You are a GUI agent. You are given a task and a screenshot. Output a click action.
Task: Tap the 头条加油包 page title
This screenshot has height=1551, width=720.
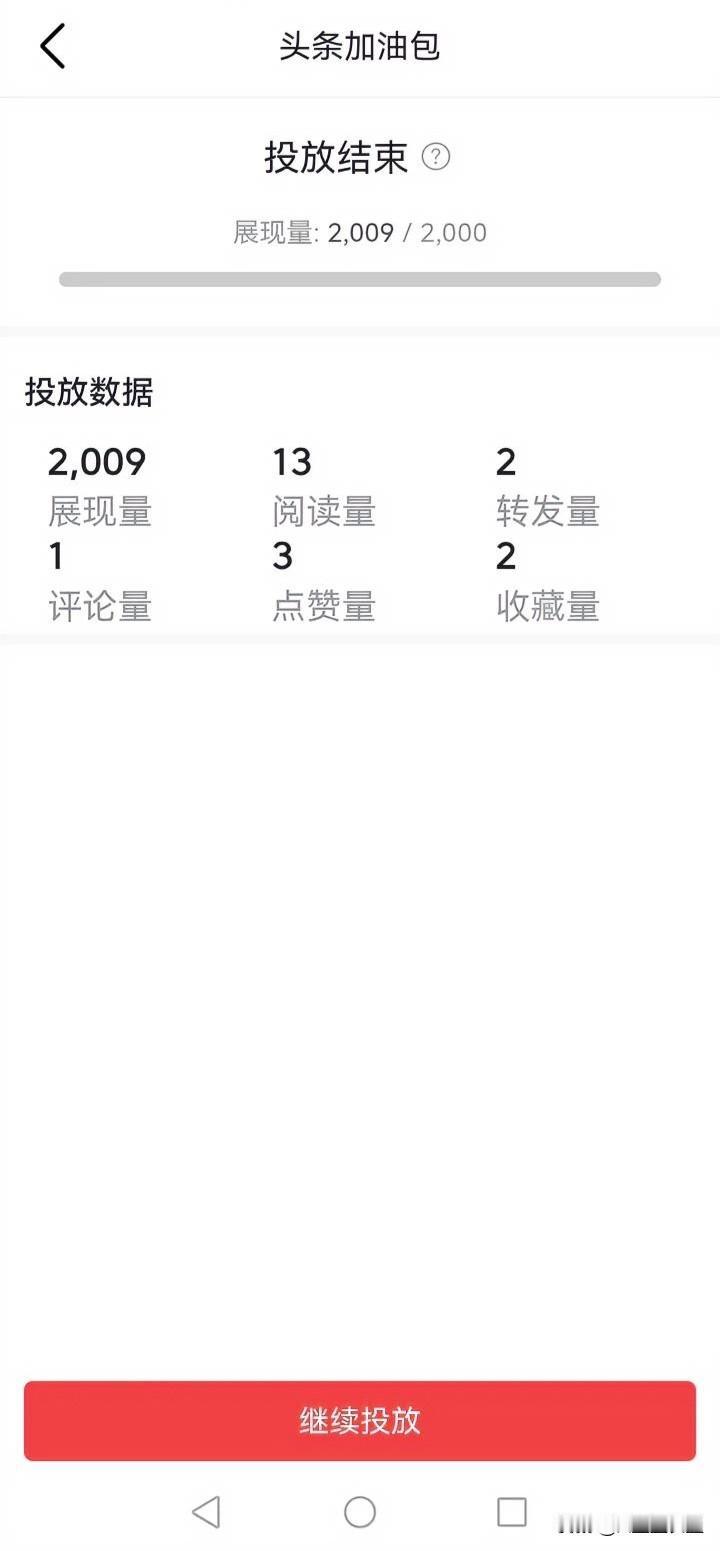pyautogui.click(x=360, y=46)
